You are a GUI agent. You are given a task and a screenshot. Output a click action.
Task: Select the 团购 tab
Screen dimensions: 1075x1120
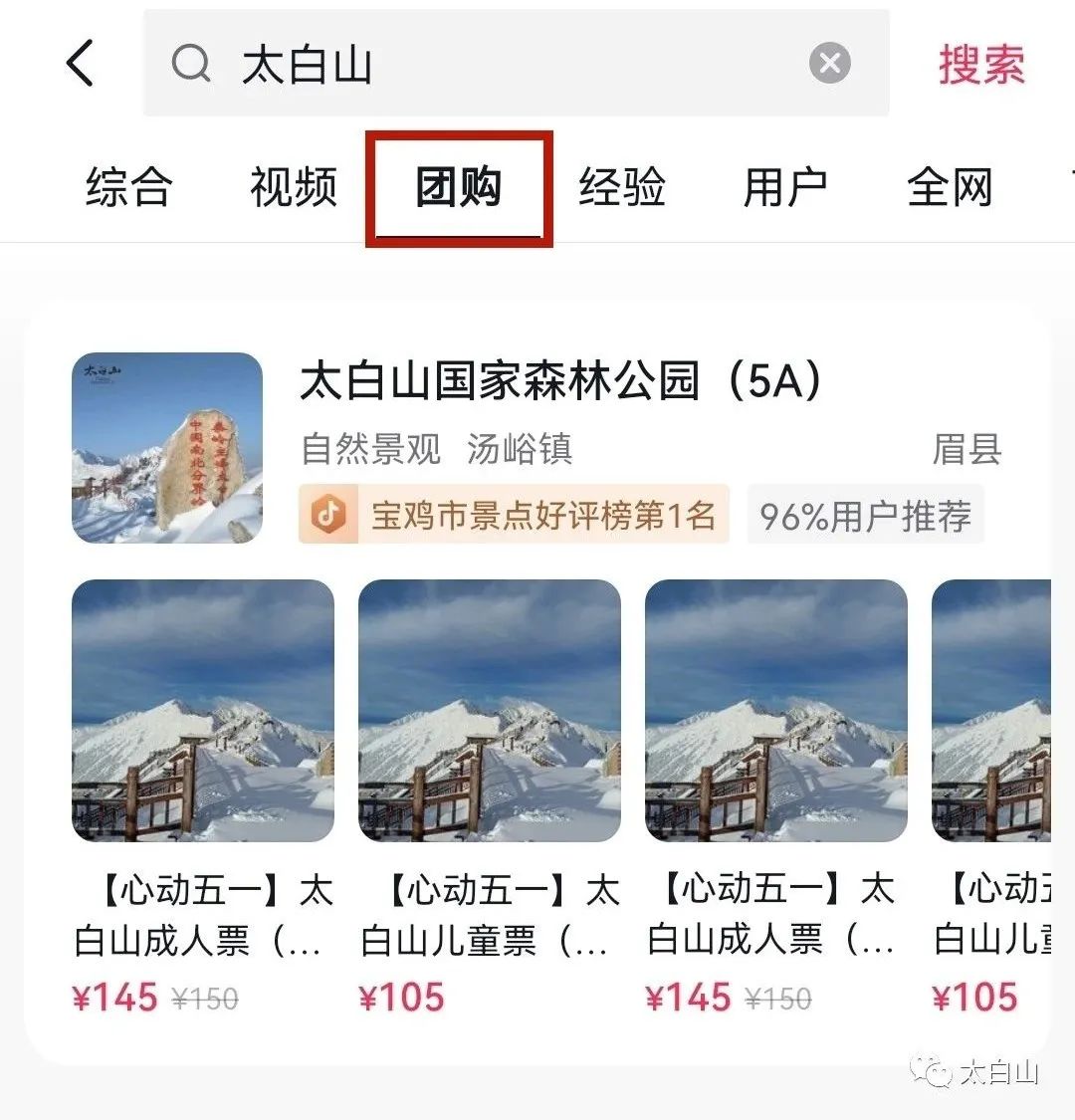tap(458, 187)
